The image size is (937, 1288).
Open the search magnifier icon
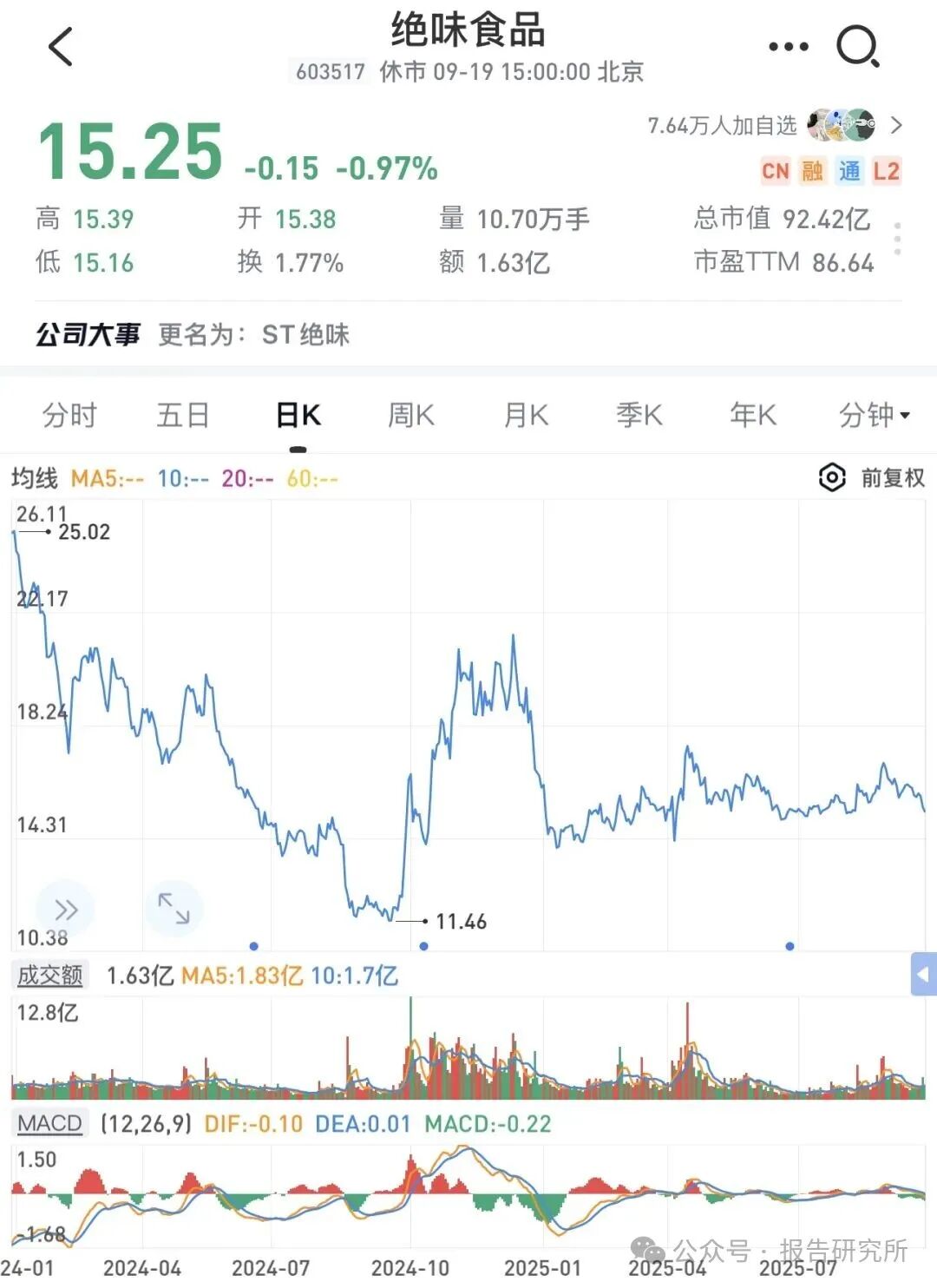857,46
